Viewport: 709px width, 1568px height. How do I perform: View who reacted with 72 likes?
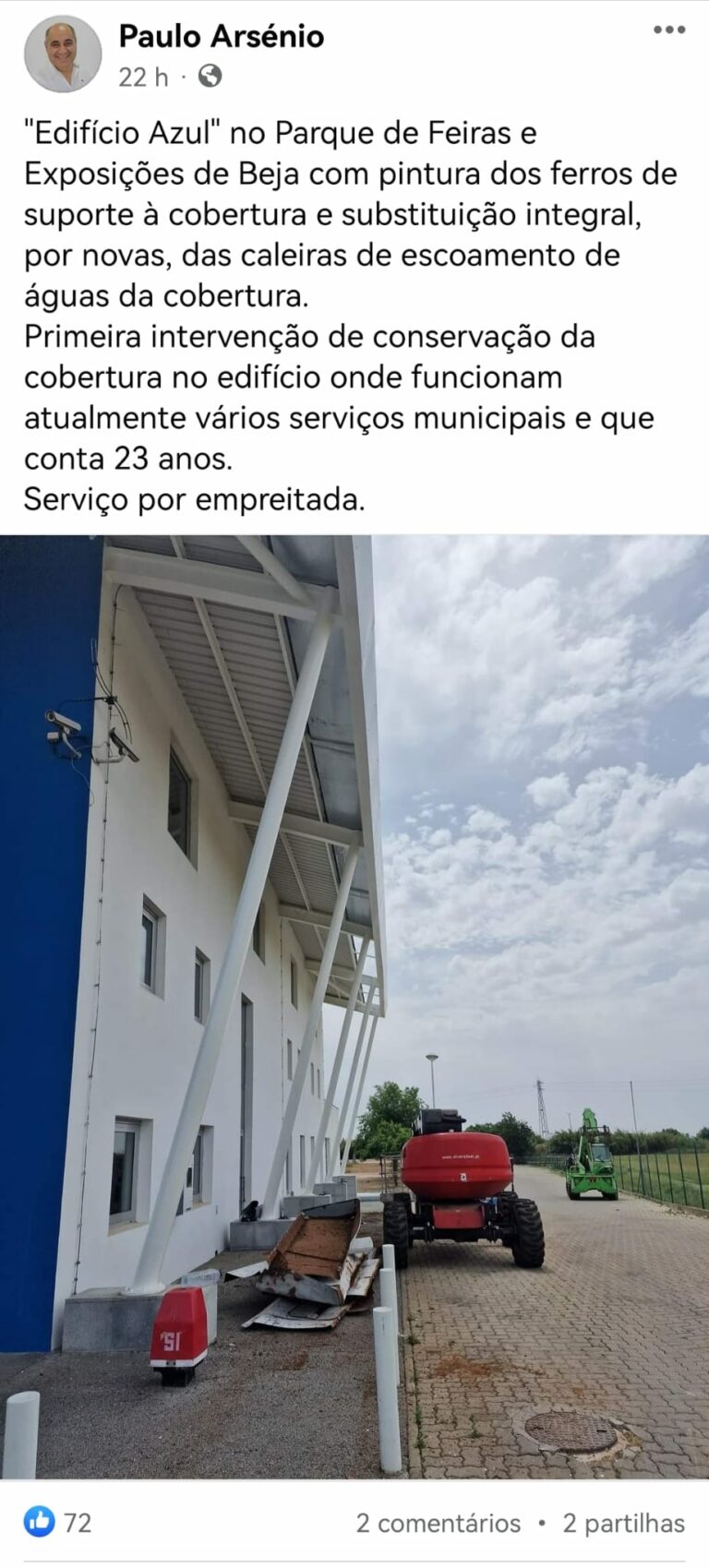click(57, 1522)
